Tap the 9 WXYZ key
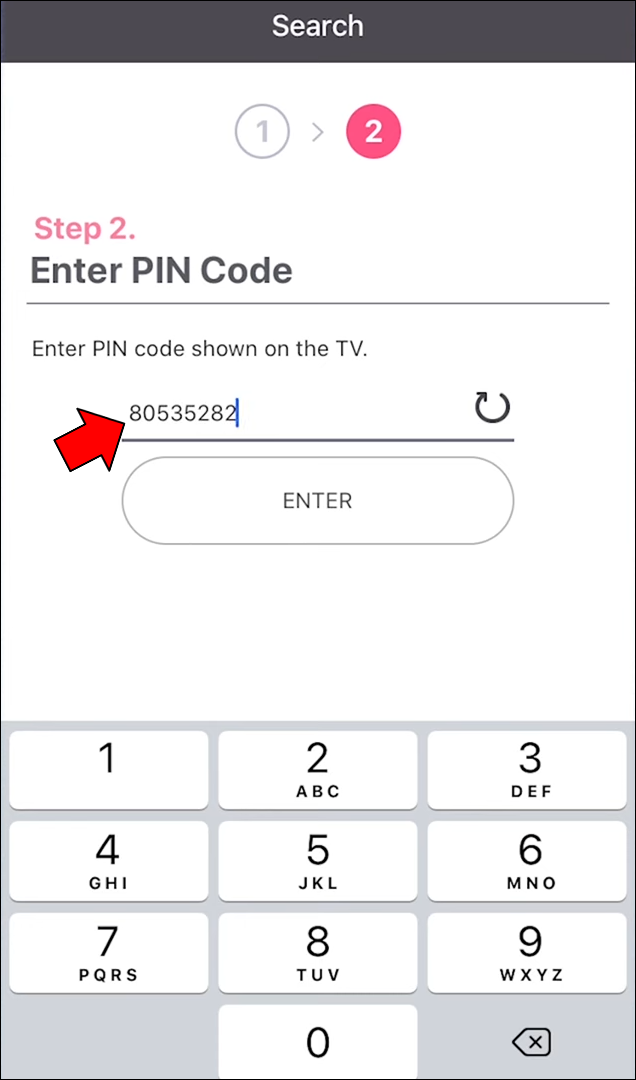The image size is (636, 1080). coord(530,951)
